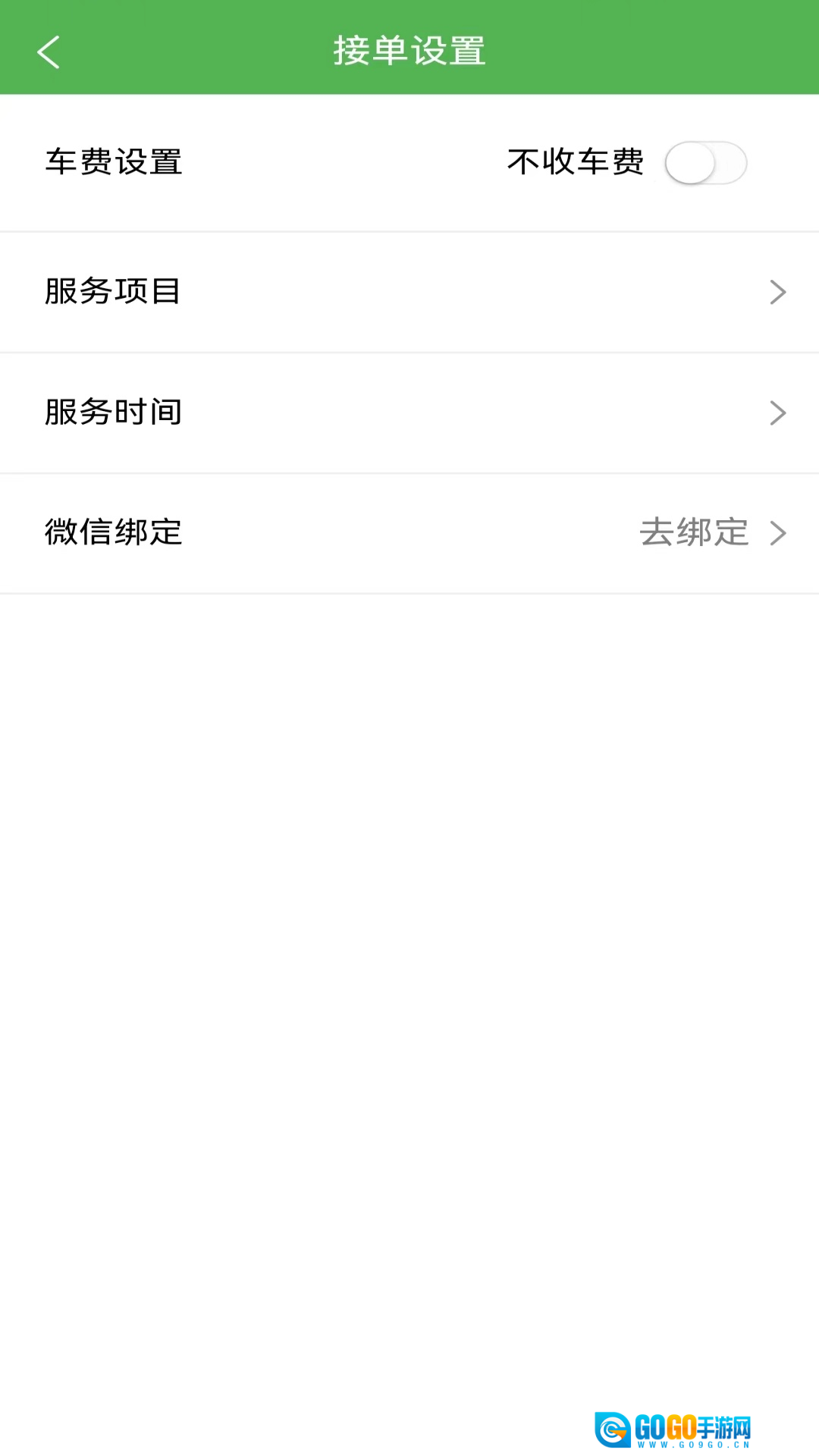Open 微信绑定 to bind WeChat
The image size is (819, 1456).
pos(409,533)
